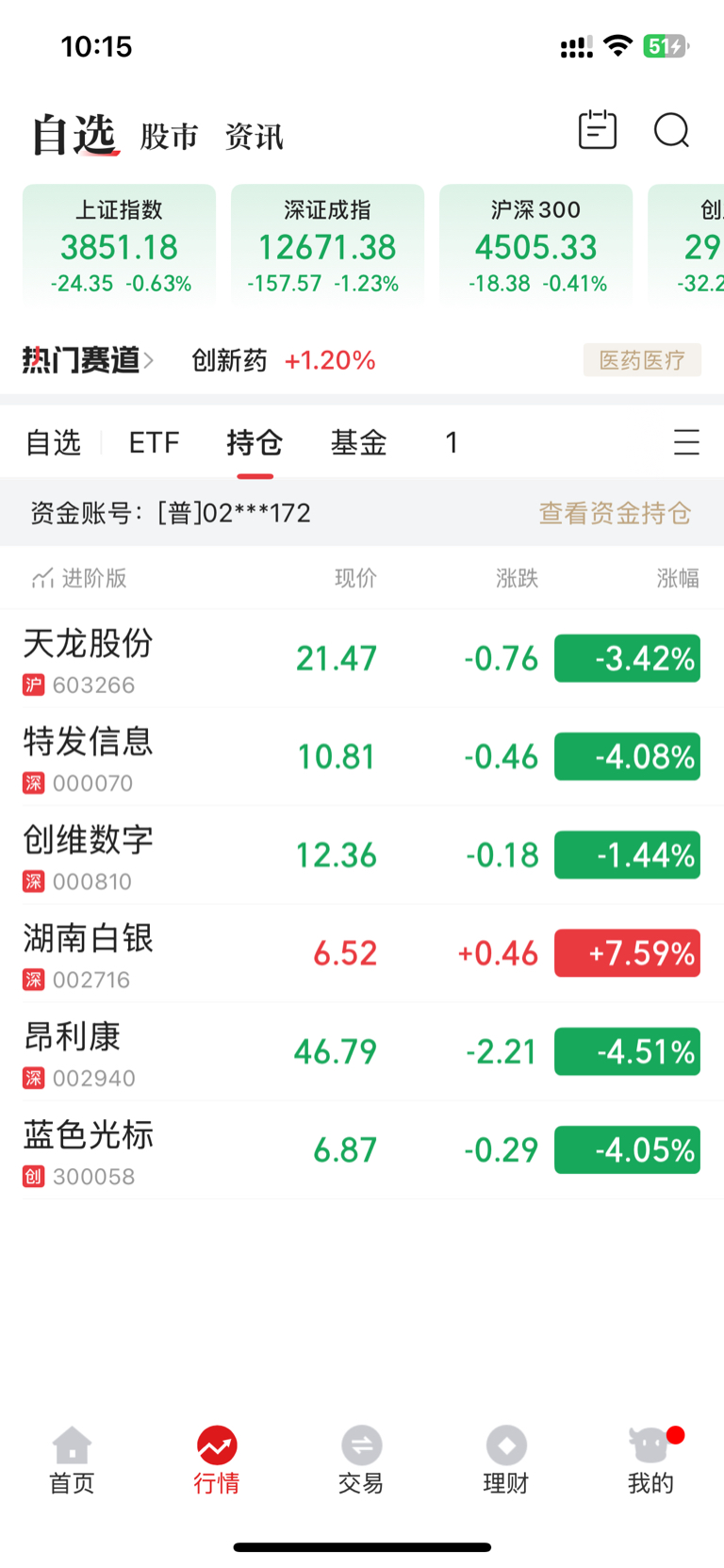Select the 基金 list tab
The image size is (724, 1568).
[x=359, y=442]
